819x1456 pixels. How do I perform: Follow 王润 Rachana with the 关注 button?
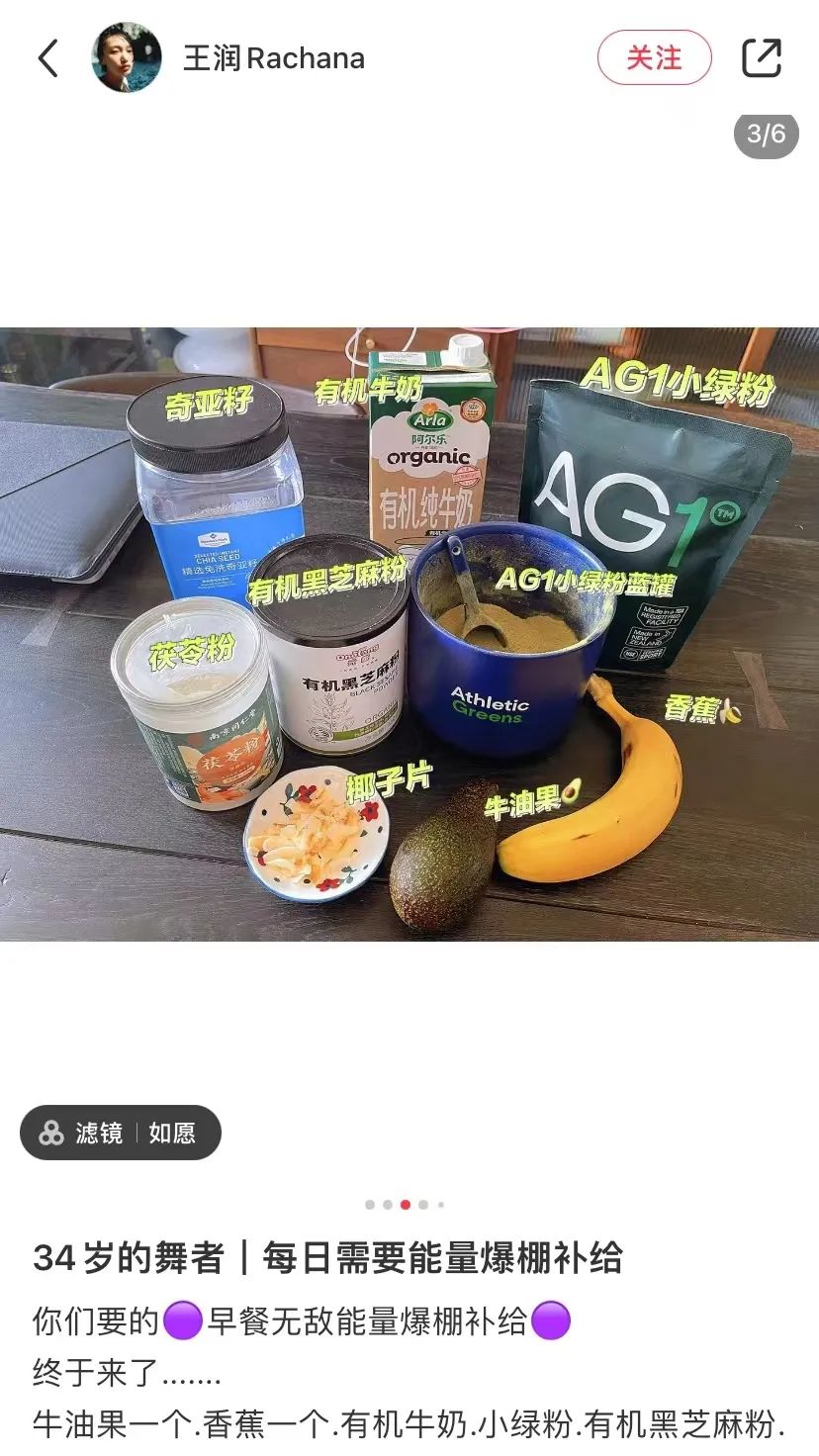click(654, 58)
